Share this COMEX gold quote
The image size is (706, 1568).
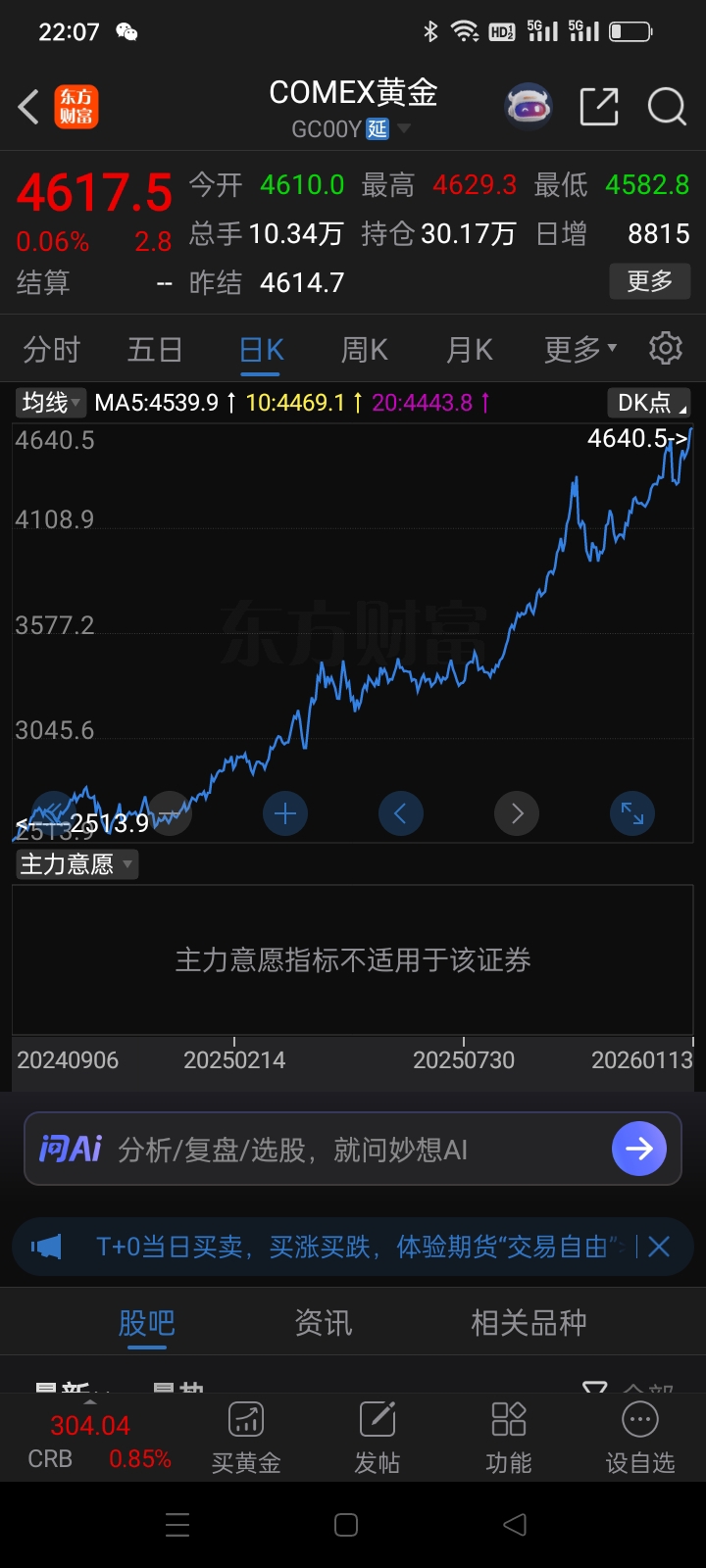(x=598, y=107)
